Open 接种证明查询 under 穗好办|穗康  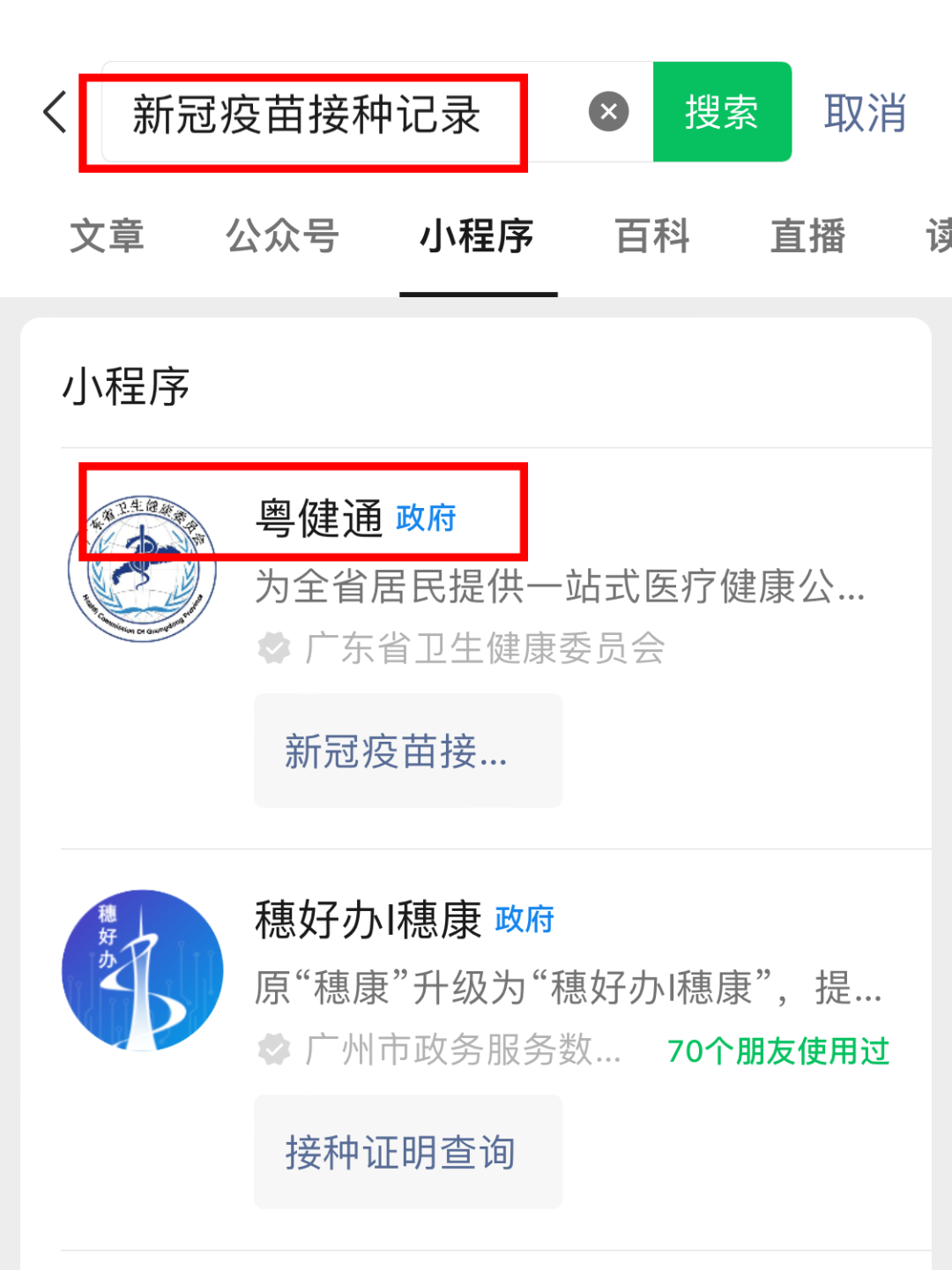click(407, 1152)
